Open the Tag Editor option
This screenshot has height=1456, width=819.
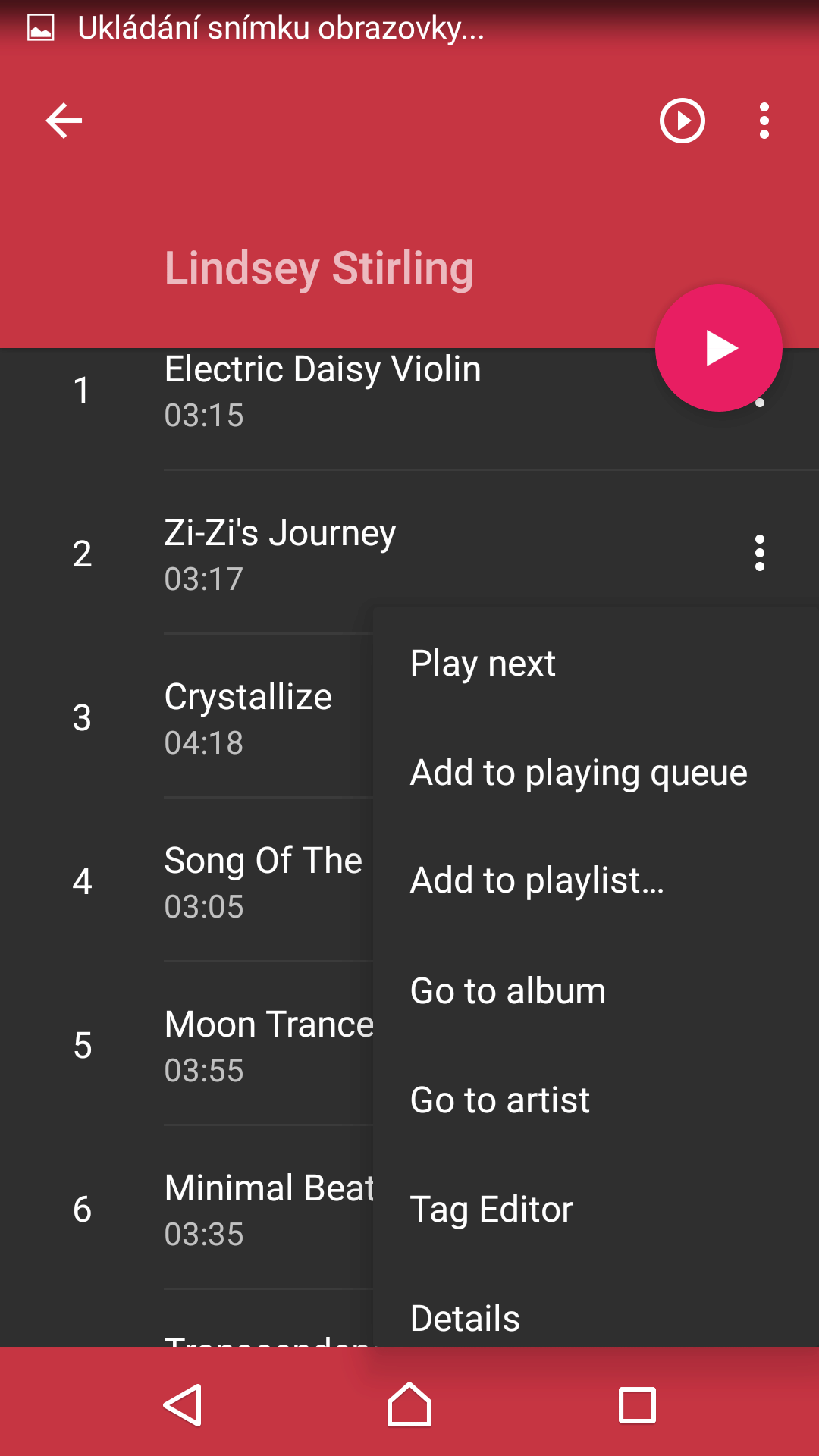[x=596, y=1210]
